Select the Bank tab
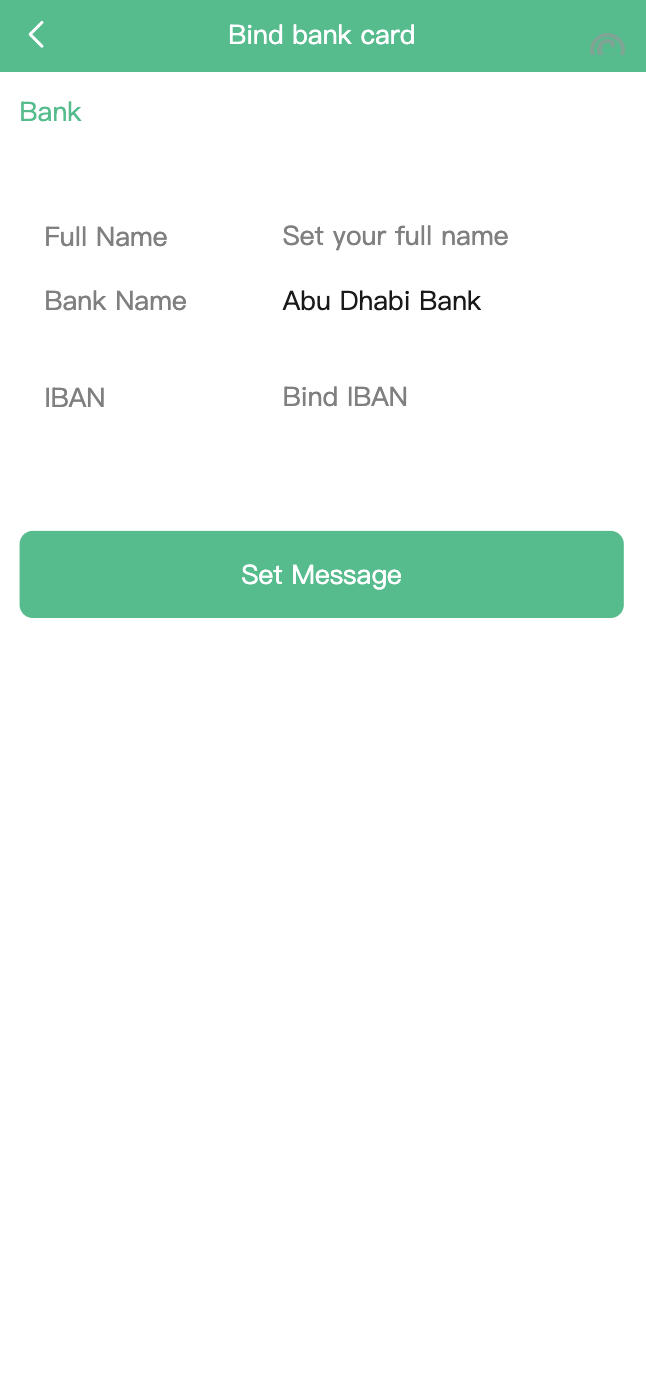Screen dimensions: 646x1392 coord(50,112)
